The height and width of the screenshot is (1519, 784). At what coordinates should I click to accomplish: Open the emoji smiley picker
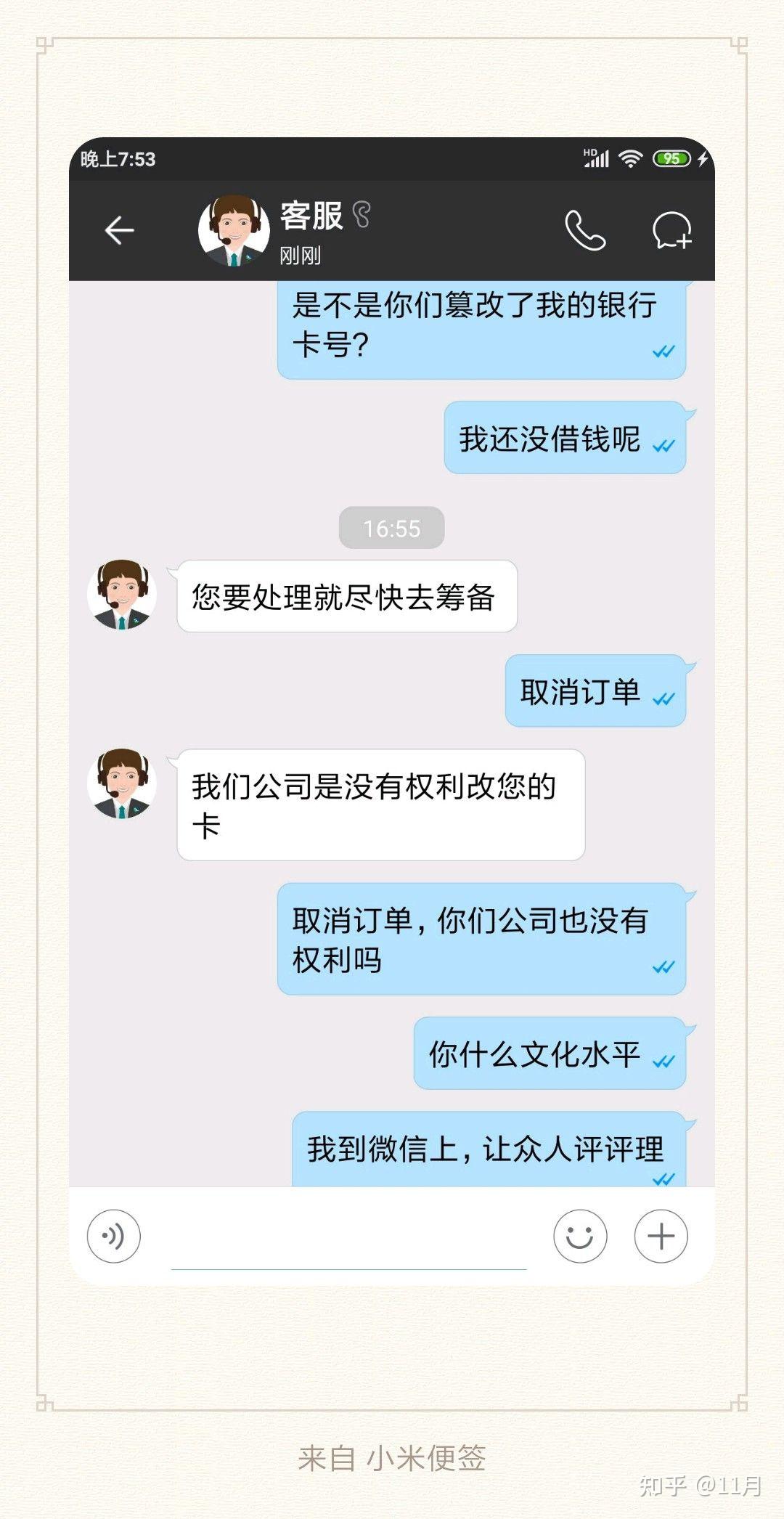pos(581,1237)
